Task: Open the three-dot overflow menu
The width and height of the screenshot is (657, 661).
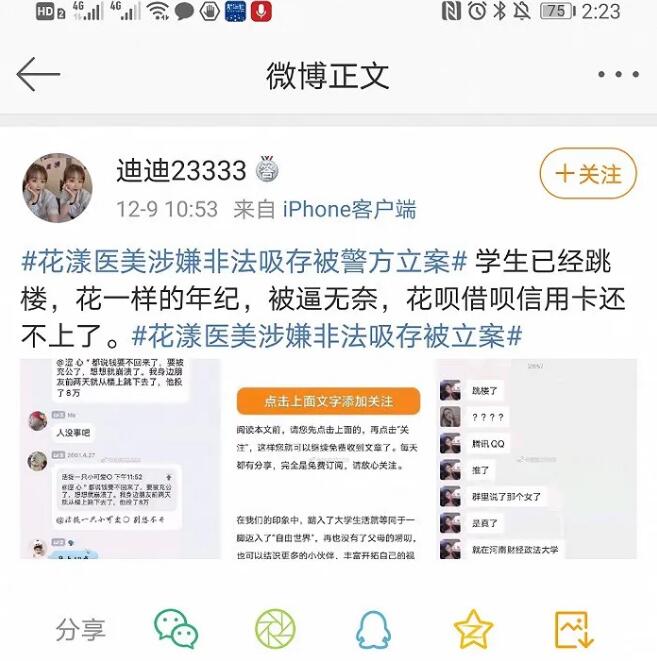Action: (617, 75)
